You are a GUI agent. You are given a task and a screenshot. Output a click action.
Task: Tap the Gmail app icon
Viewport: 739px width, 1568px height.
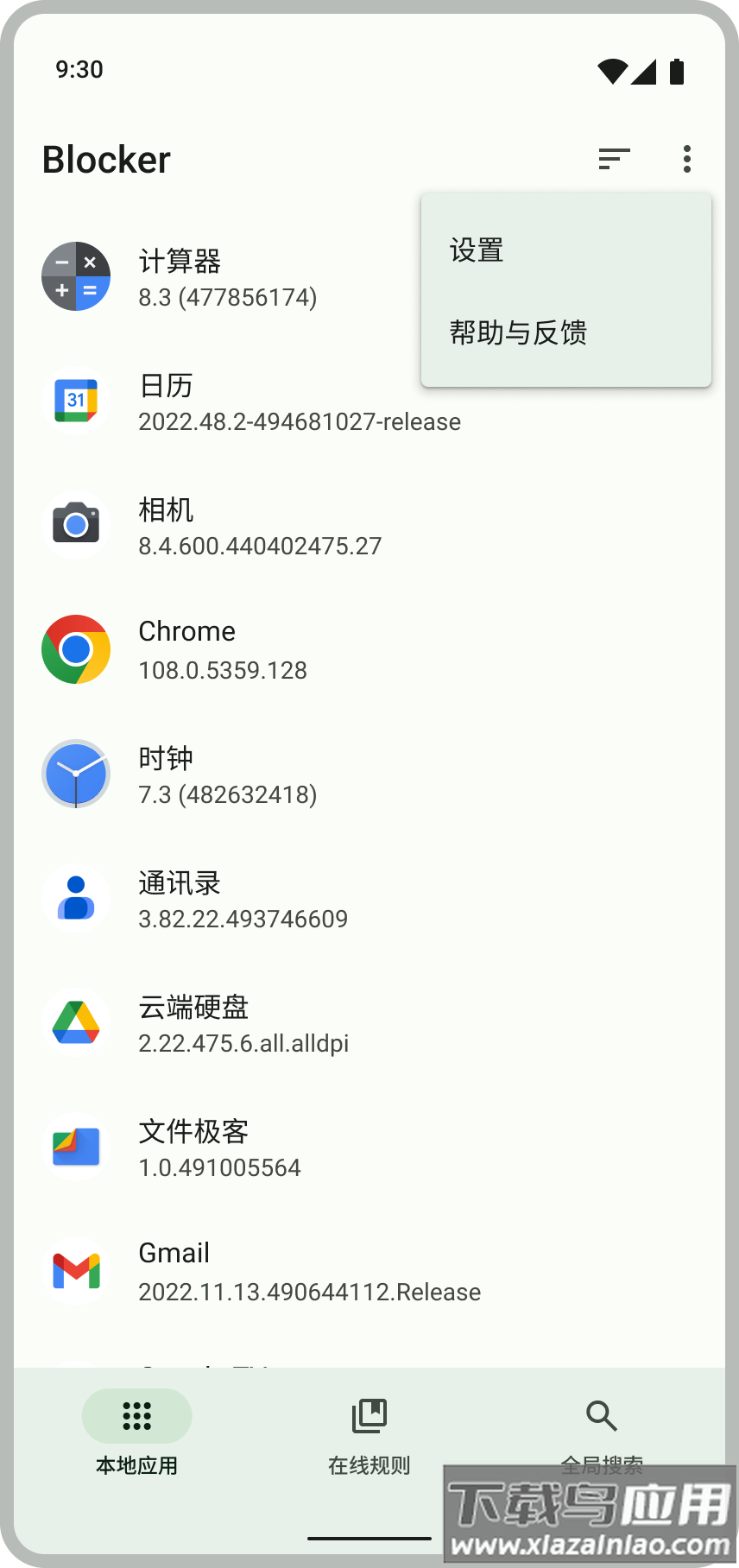[76, 1270]
